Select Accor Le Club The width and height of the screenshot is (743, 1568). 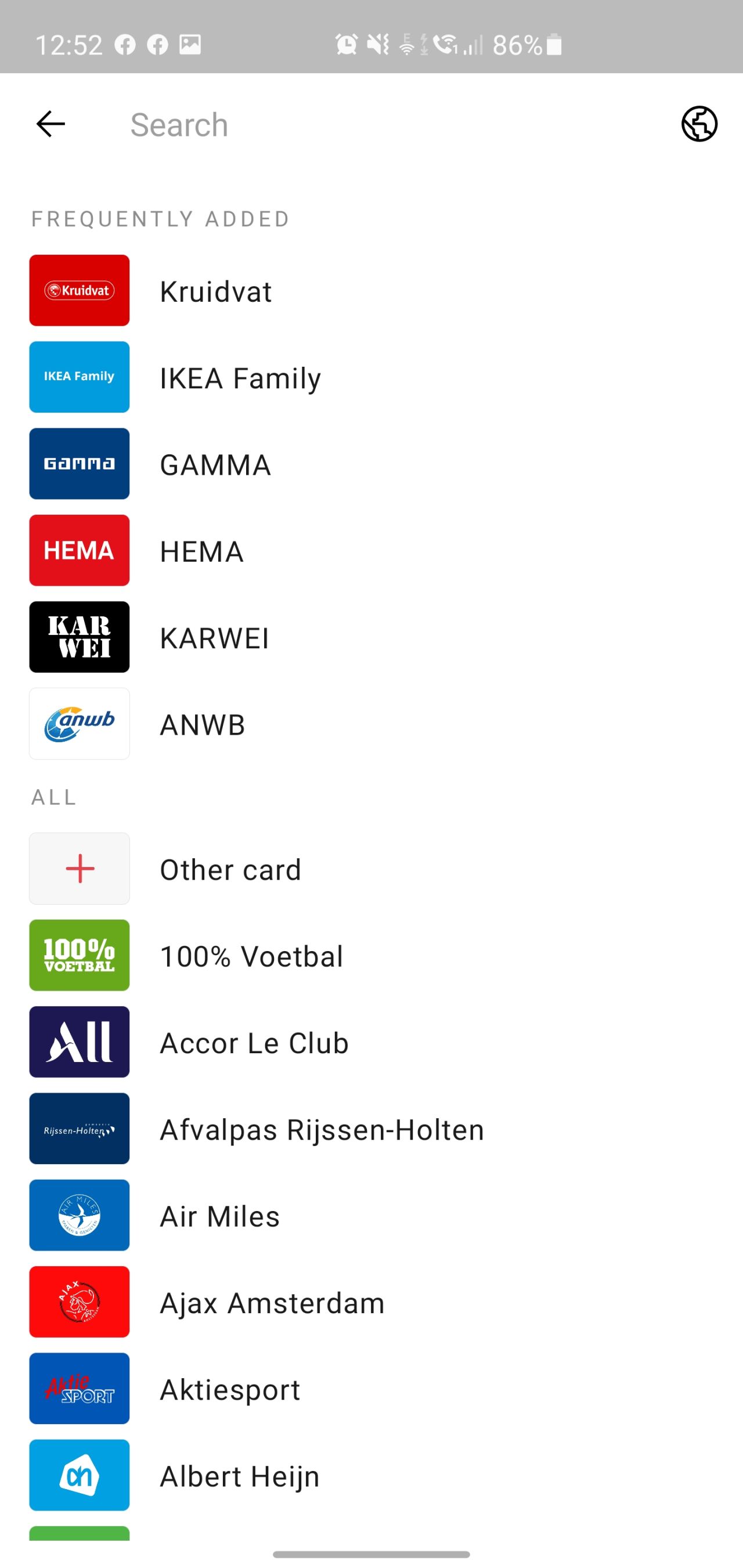371,1042
